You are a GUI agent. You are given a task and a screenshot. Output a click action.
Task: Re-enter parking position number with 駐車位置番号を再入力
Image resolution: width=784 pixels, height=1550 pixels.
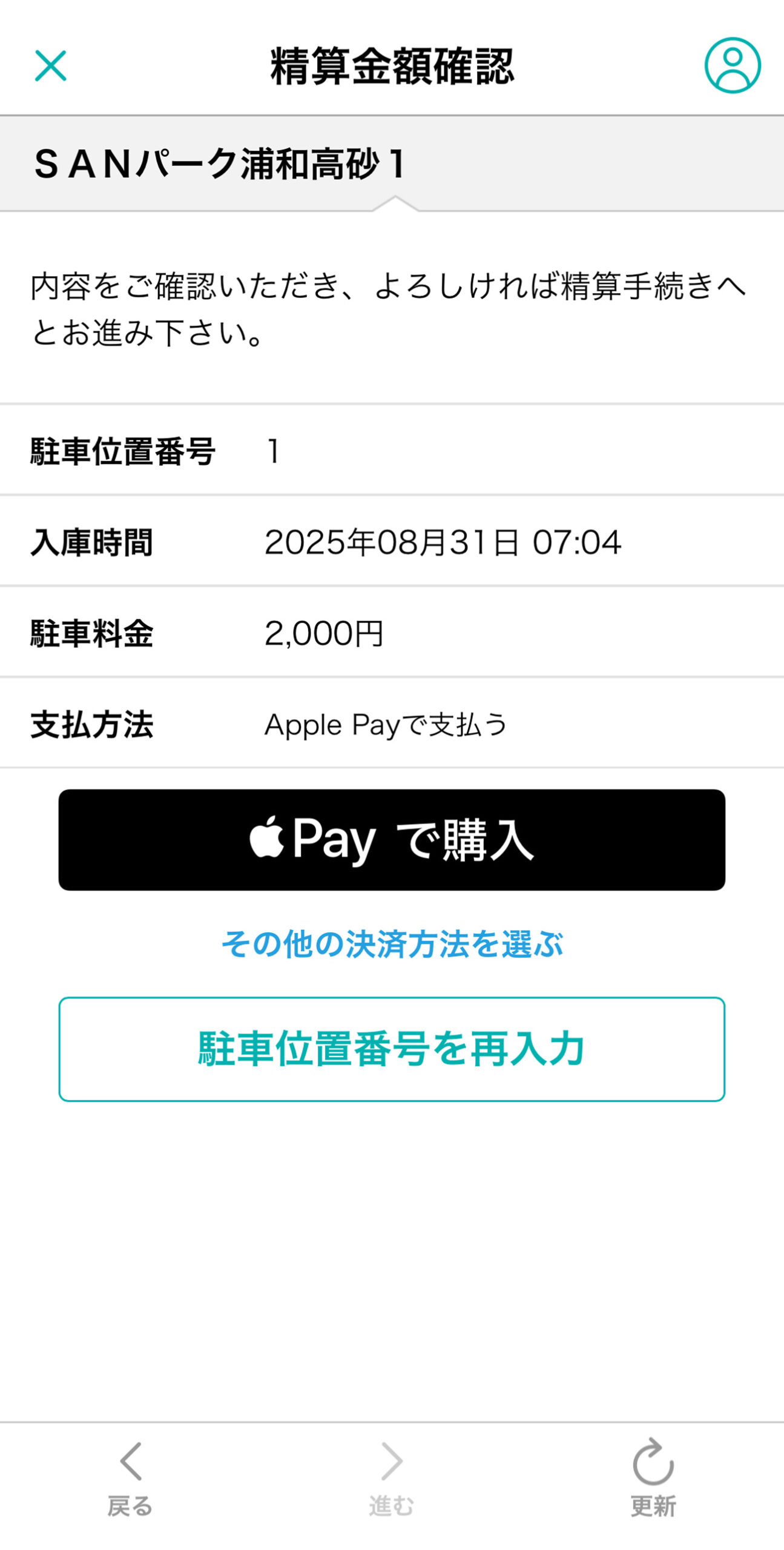[392, 1049]
